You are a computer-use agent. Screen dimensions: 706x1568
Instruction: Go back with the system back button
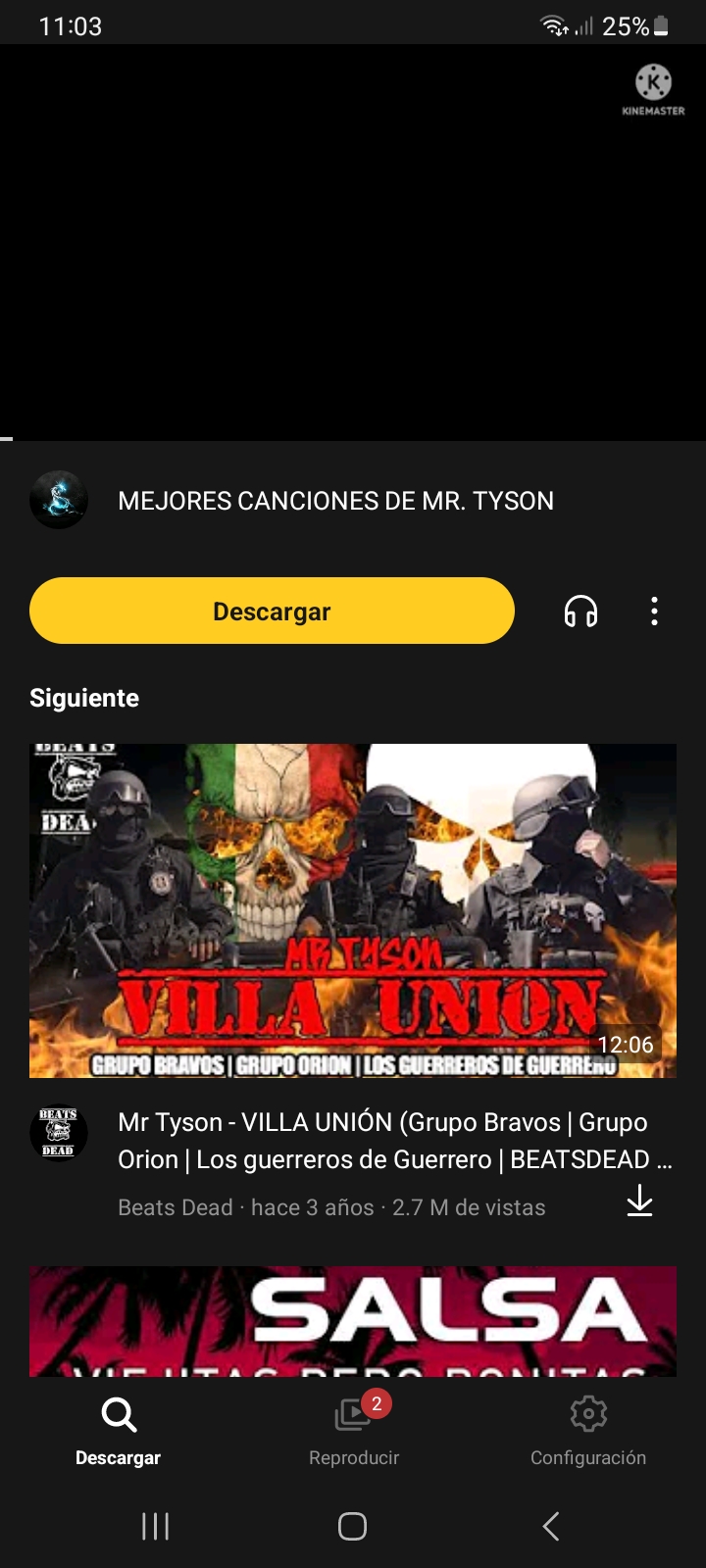pyautogui.click(x=550, y=1526)
